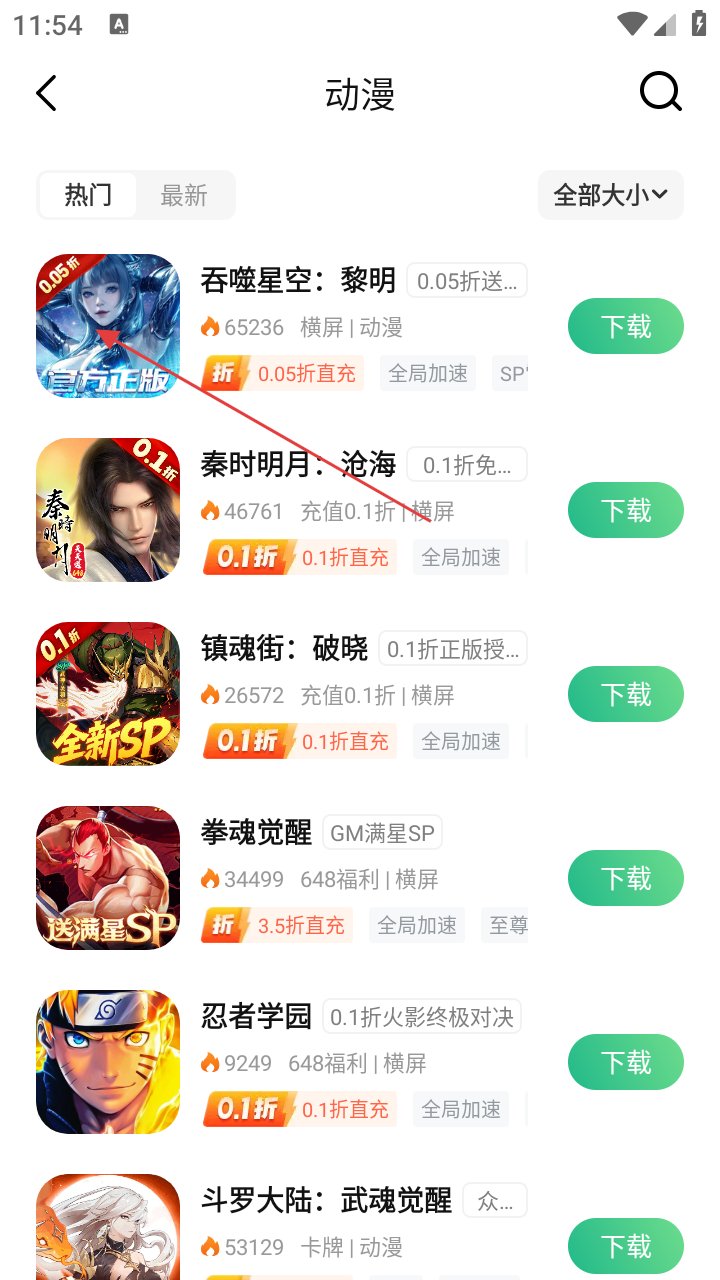The height and width of the screenshot is (1280, 720).
Task: Open the 镇魂街：破晓 game icon
Action: click(108, 694)
